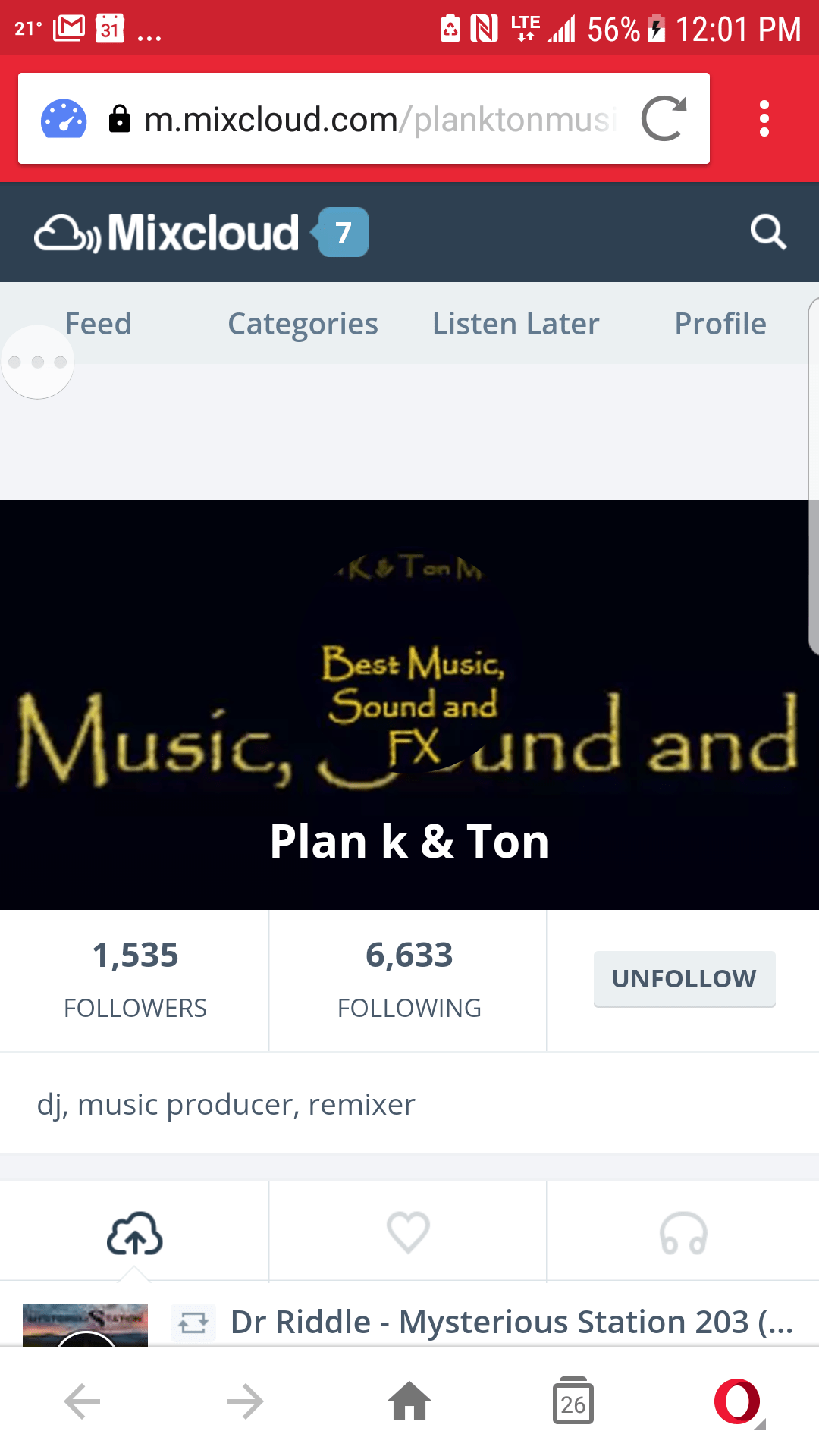Open the Mixcloud search icon
Screen dimensions: 819x1456
point(767,232)
